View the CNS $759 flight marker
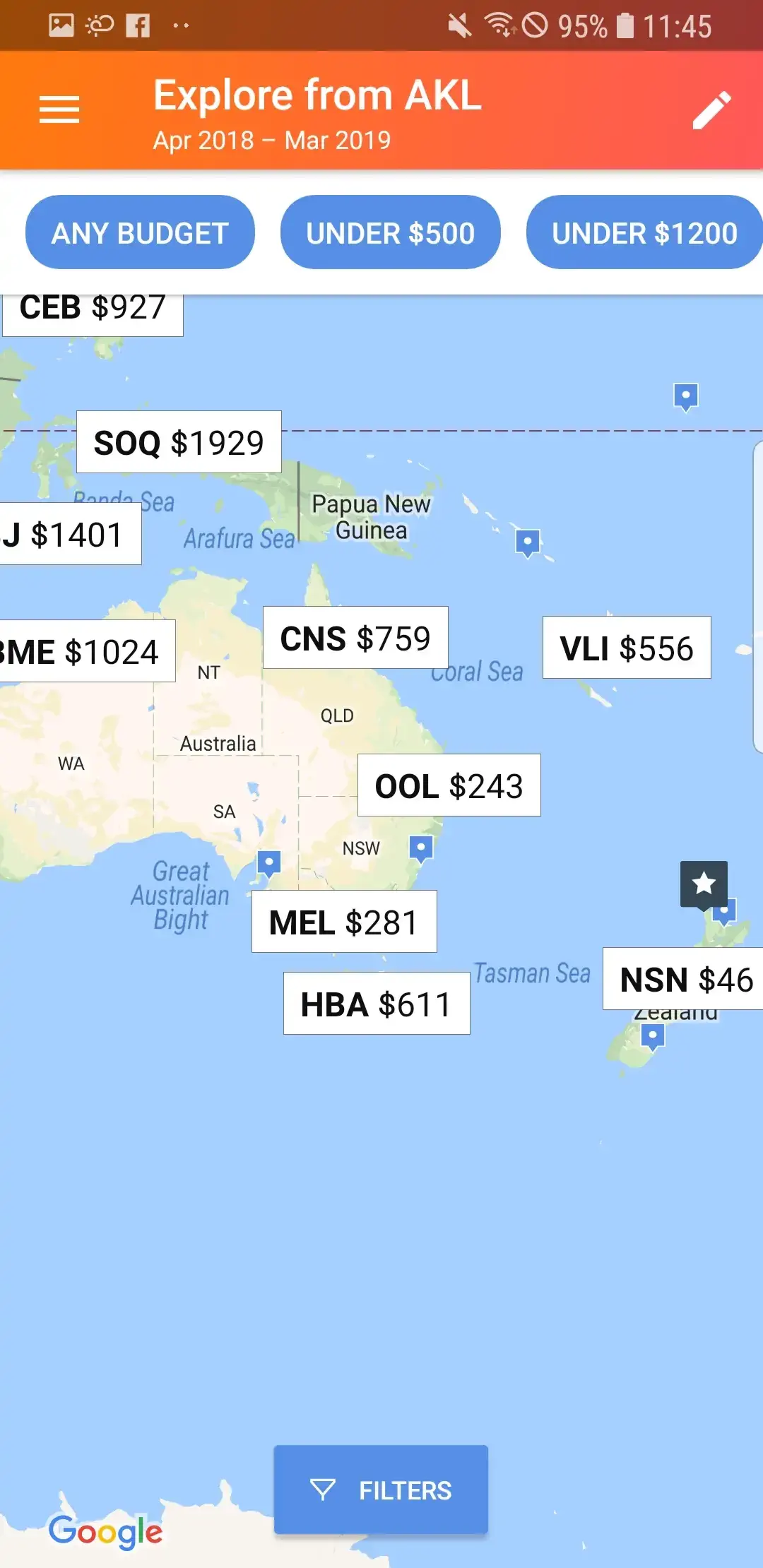This screenshot has width=763, height=1568. [x=355, y=638]
